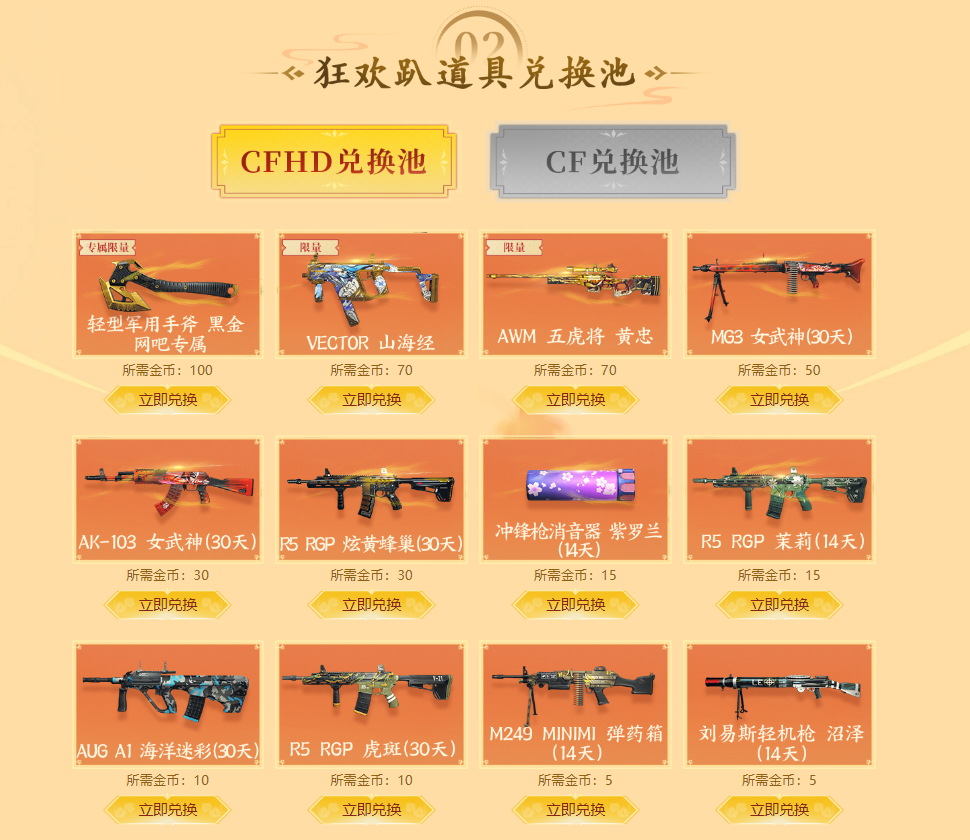Image resolution: width=970 pixels, height=840 pixels.
Task: Tap 立即兑换 under R5 RGP 虎斑
Action: [372, 810]
